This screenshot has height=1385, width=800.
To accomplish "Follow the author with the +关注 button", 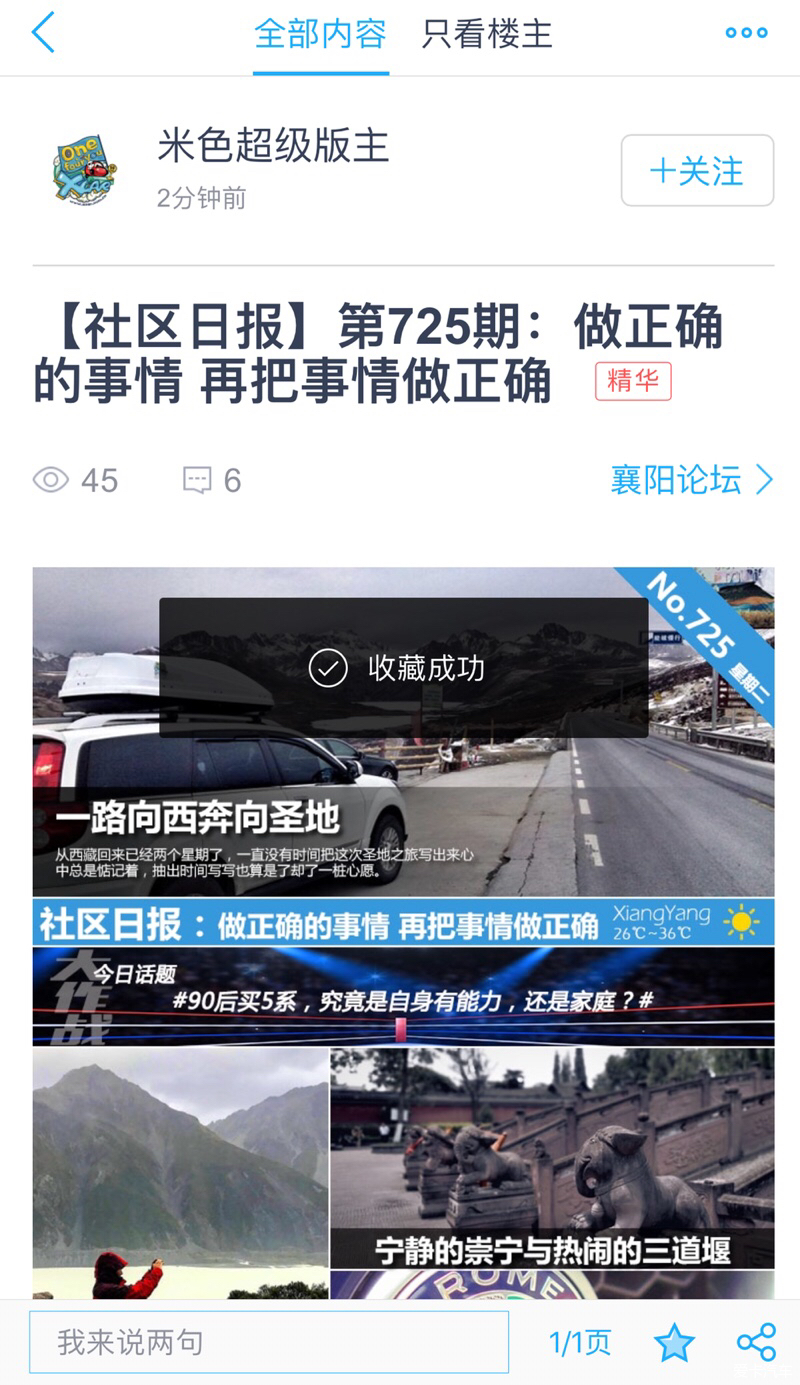I will point(697,171).
